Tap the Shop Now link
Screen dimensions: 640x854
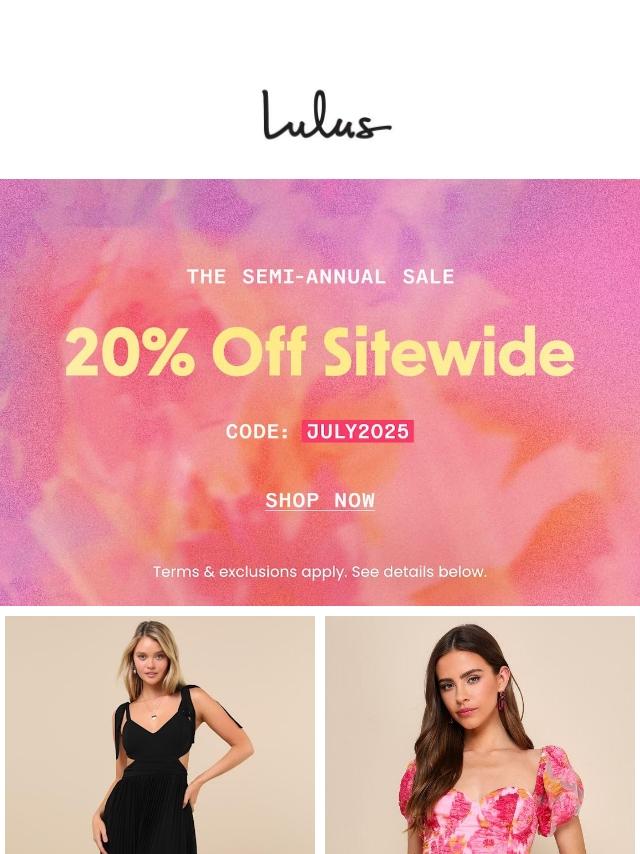(x=320, y=500)
